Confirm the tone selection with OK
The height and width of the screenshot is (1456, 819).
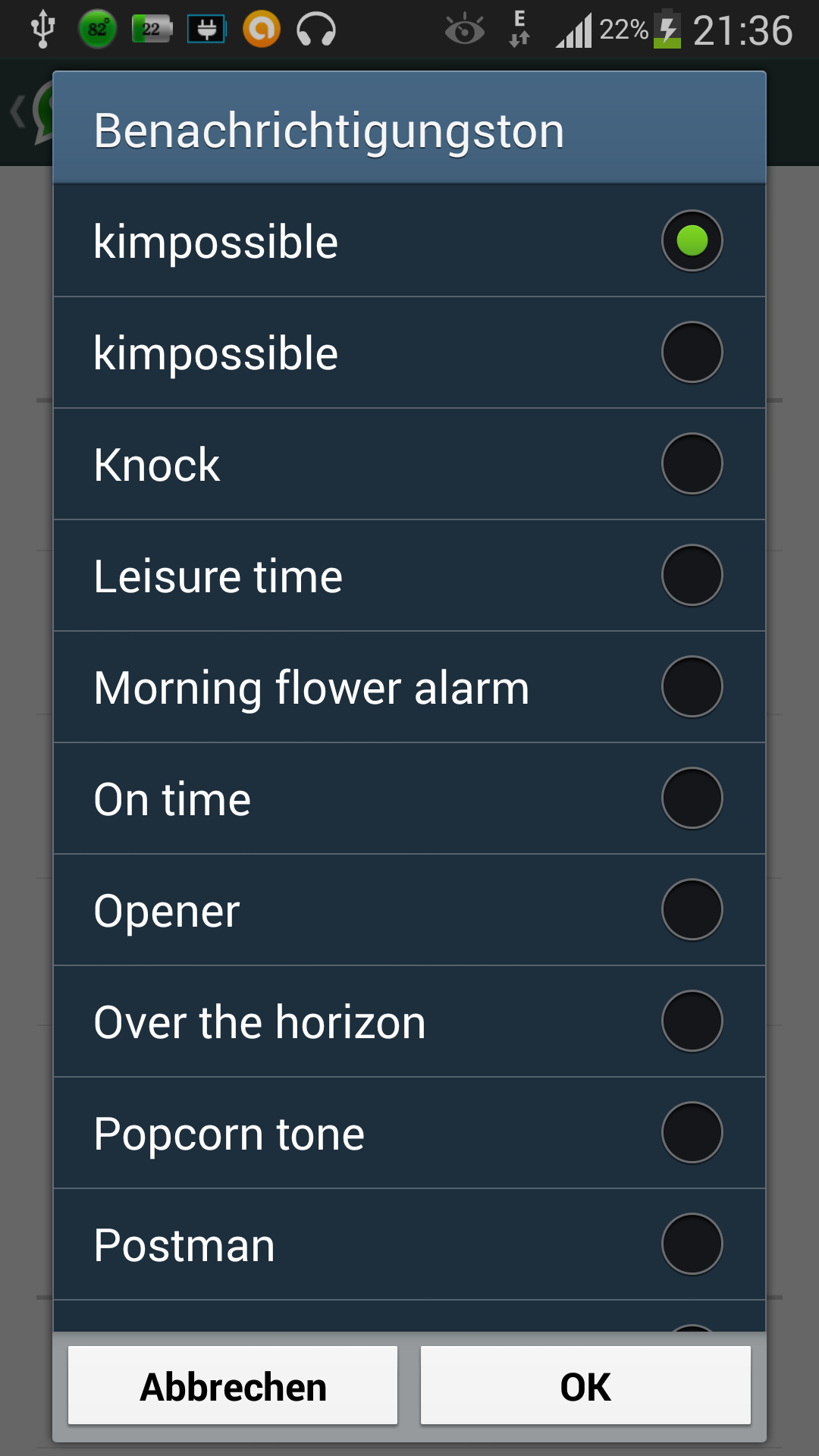tap(585, 1386)
